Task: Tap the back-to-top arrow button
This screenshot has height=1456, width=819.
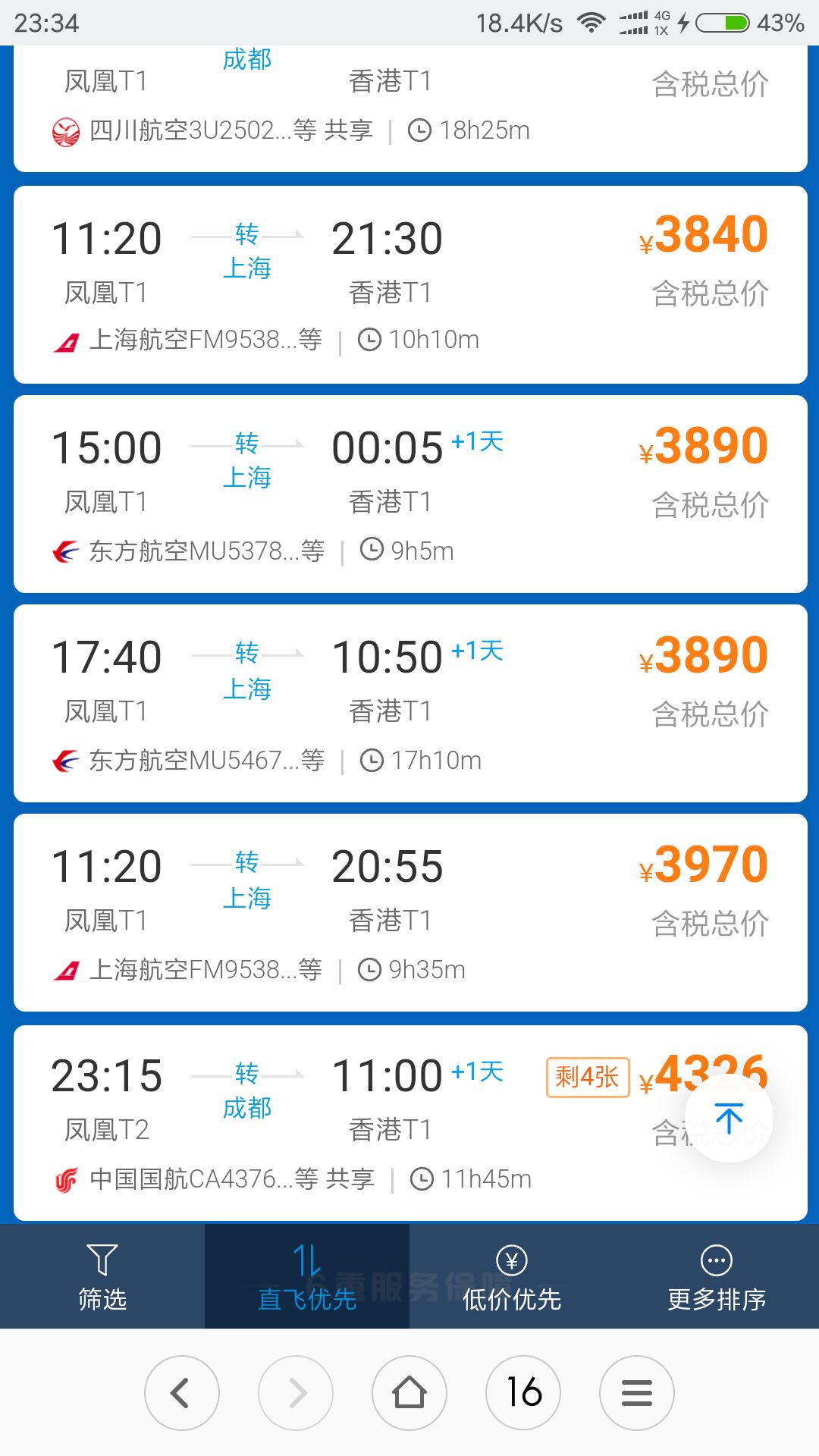Action: (x=729, y=1118)
